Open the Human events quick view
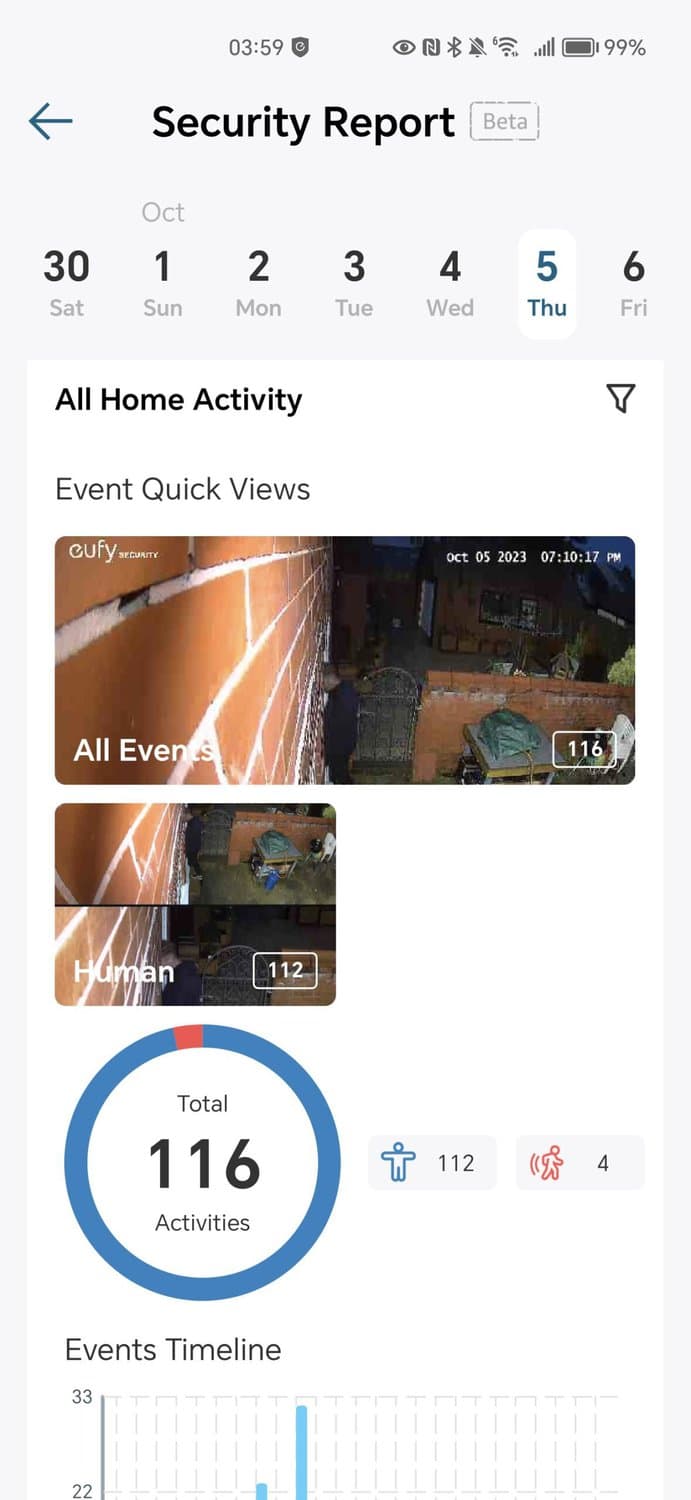 coord(195,904)
